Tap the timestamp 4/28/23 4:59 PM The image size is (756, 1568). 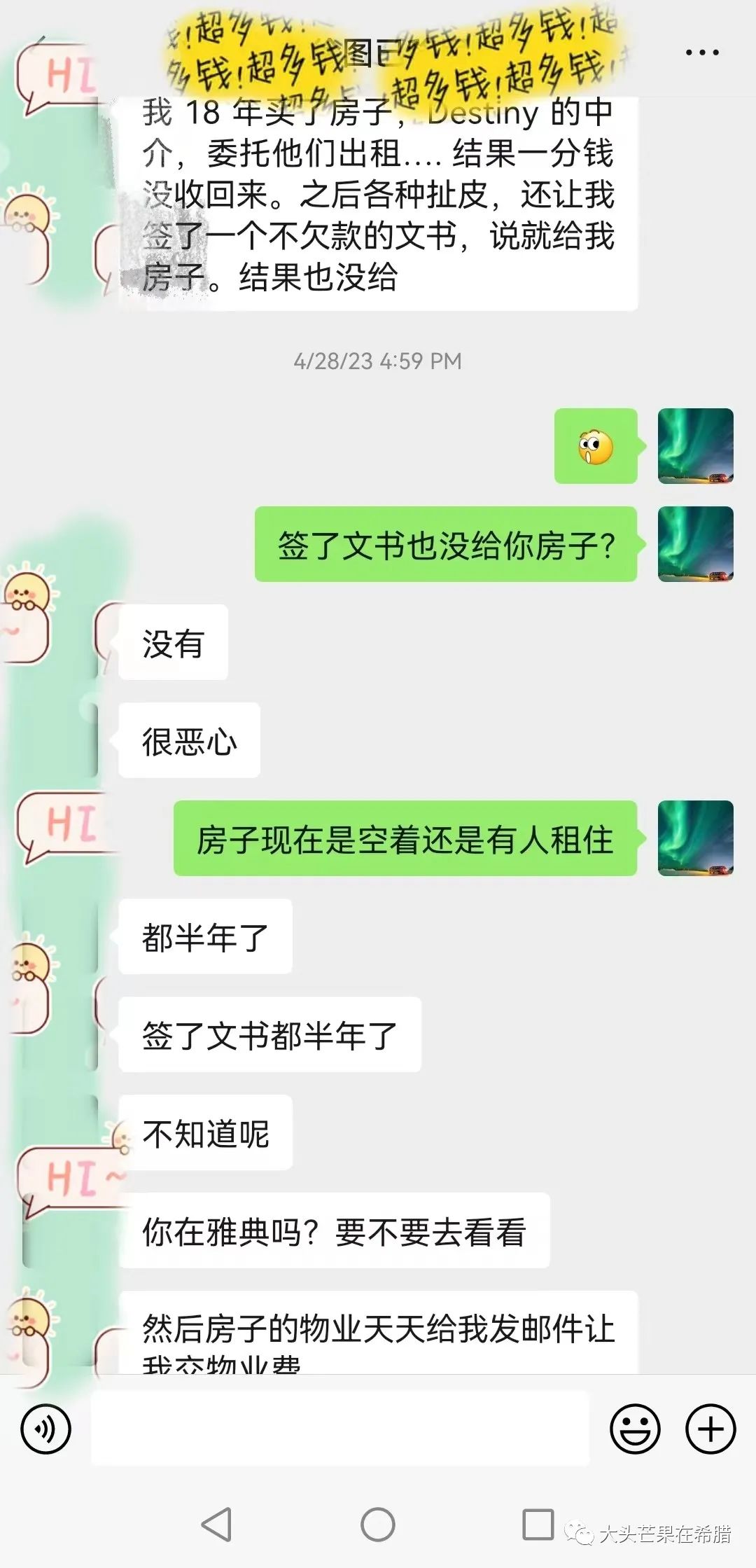378,361
